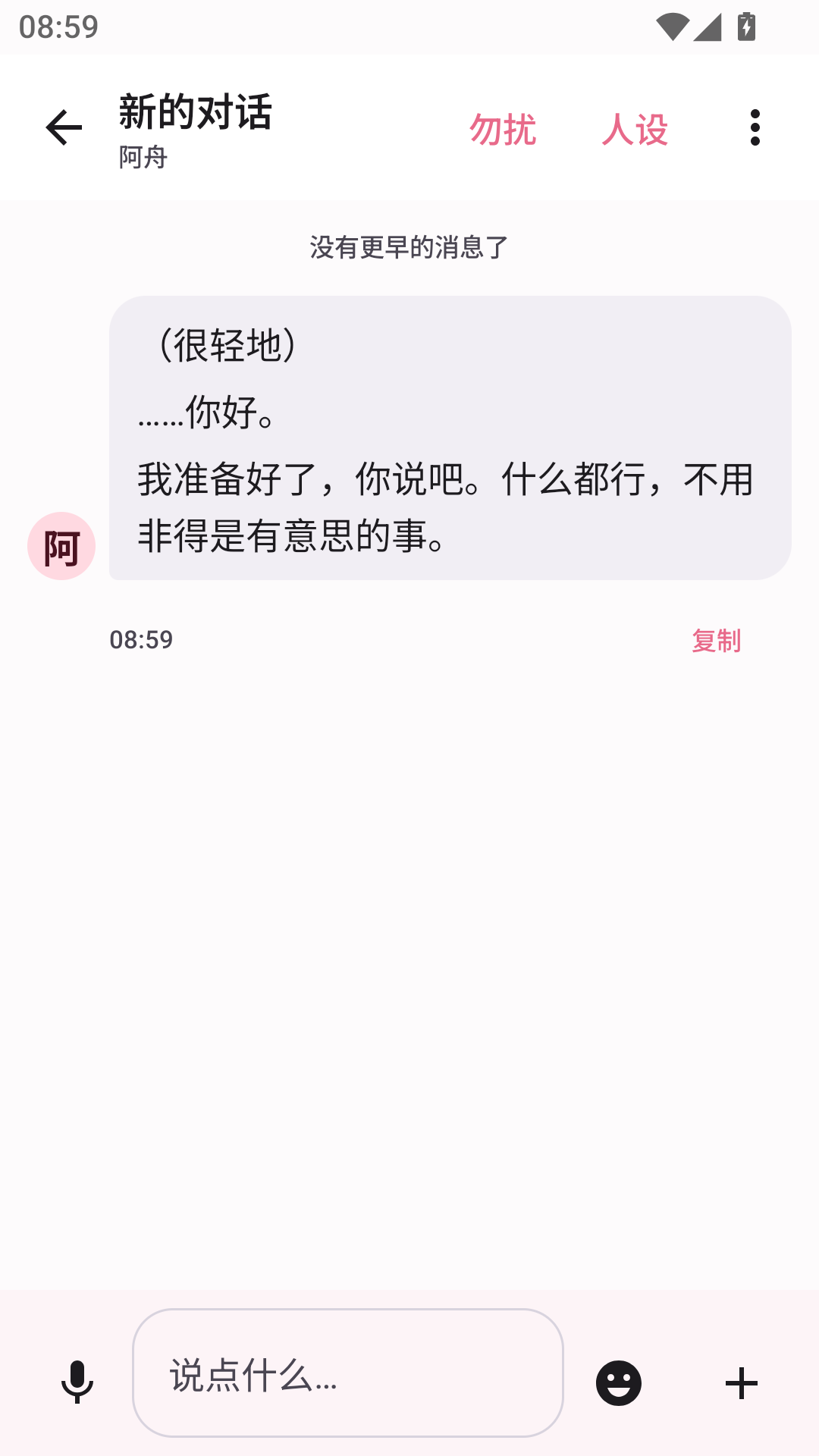The image size is (819, 1456).
Task: Tap the microphone for voice input
Action: tap(77, 1382)
